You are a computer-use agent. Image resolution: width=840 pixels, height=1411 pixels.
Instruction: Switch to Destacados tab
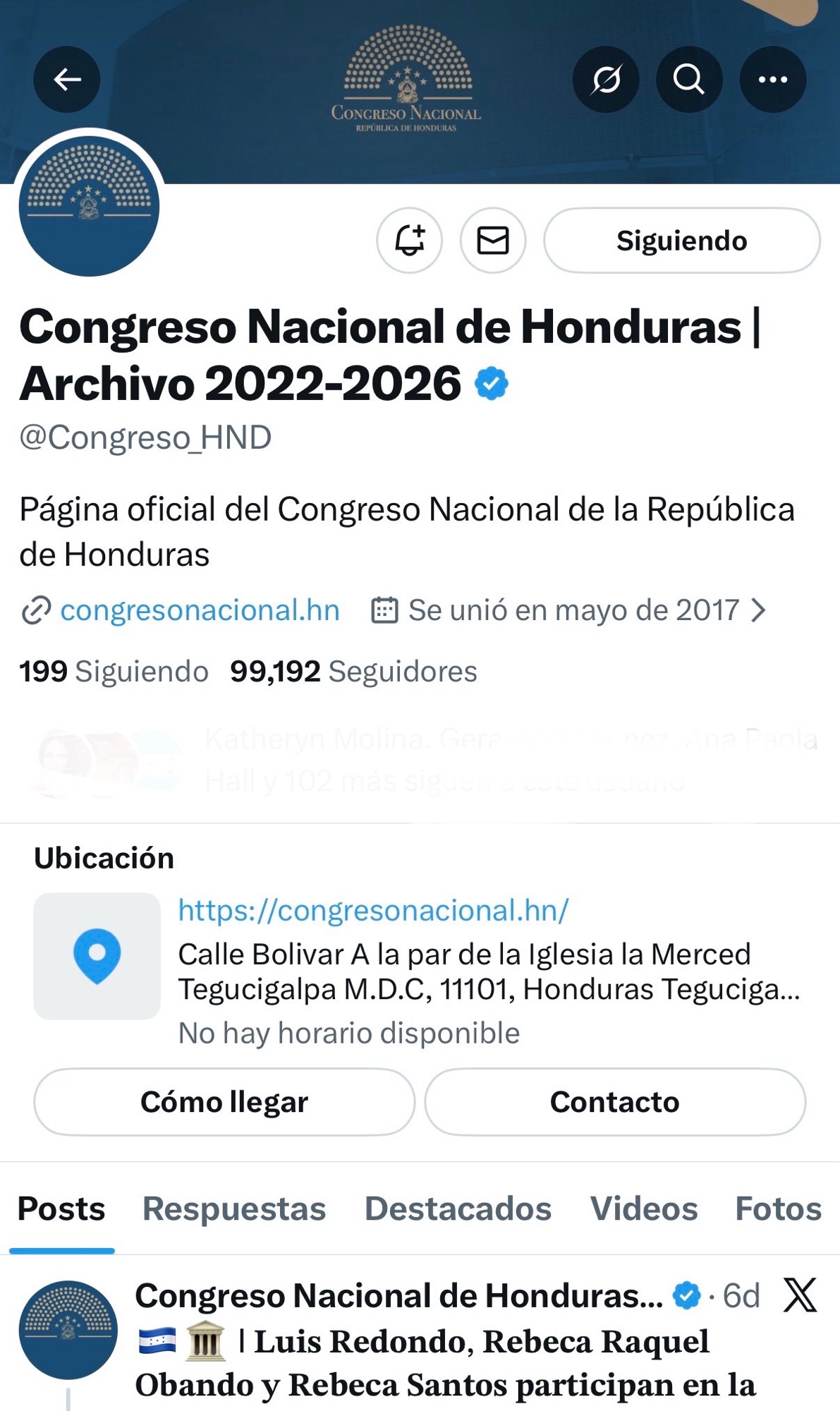(458, 1209)
